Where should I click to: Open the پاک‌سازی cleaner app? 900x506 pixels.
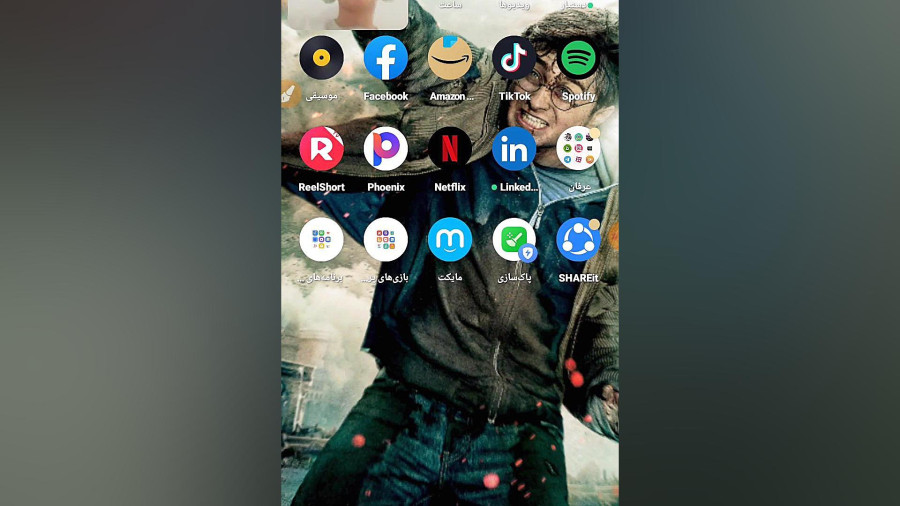pyautogui.click(x=514, y=240)
